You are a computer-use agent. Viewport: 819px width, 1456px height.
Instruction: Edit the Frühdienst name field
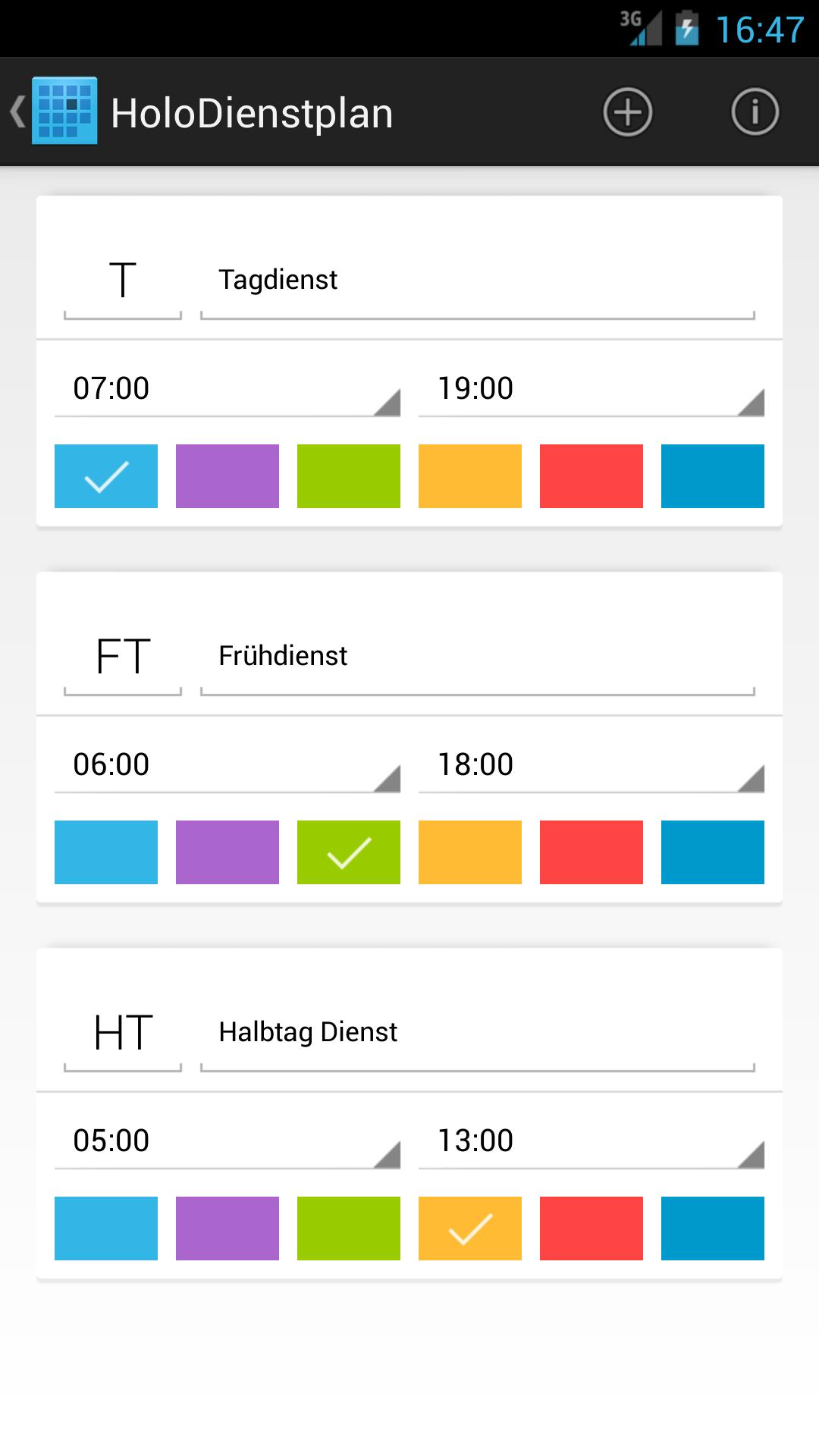click(478, 657)
